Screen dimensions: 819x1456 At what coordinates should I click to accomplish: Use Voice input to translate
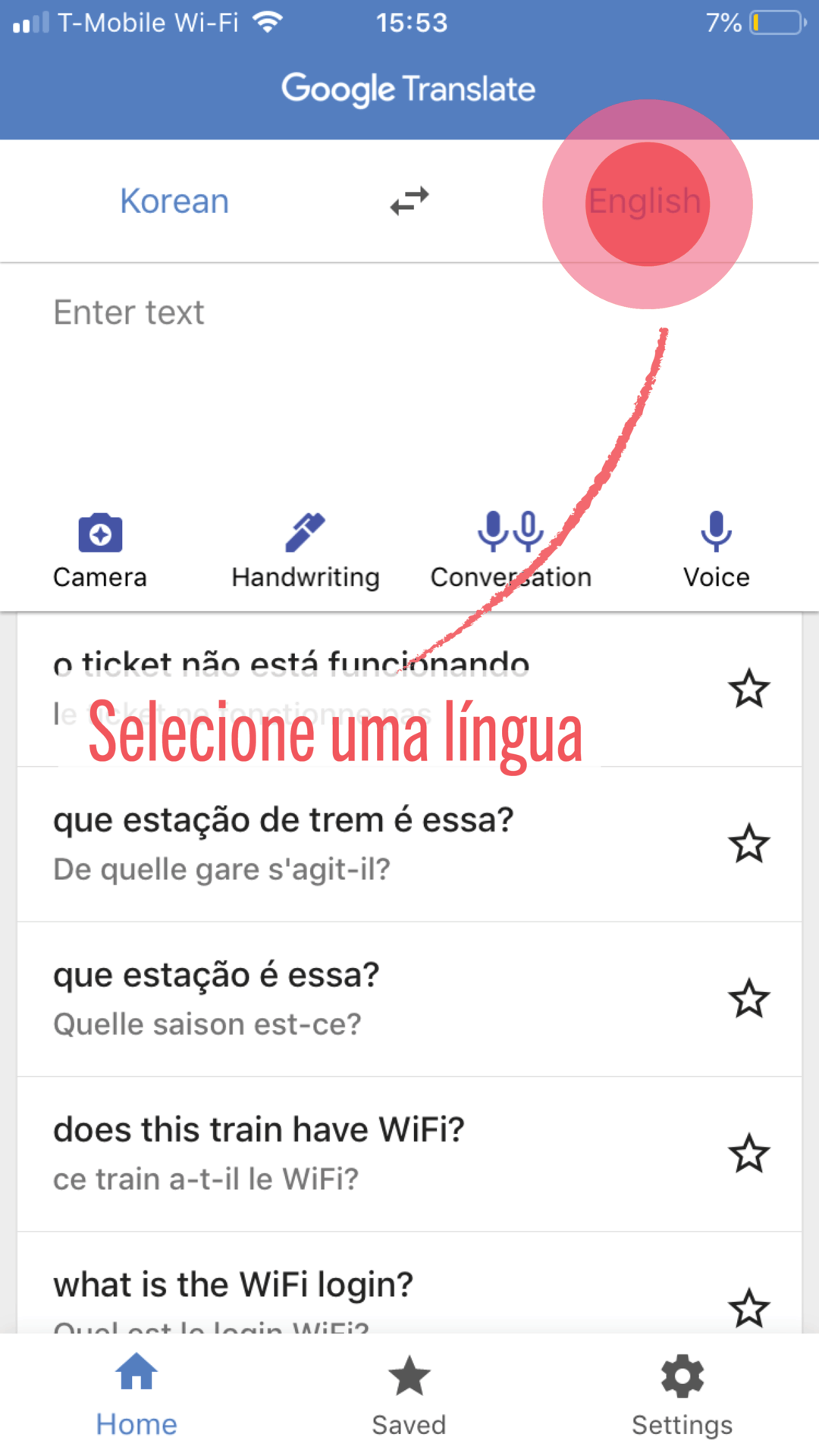tap(716, 550)
